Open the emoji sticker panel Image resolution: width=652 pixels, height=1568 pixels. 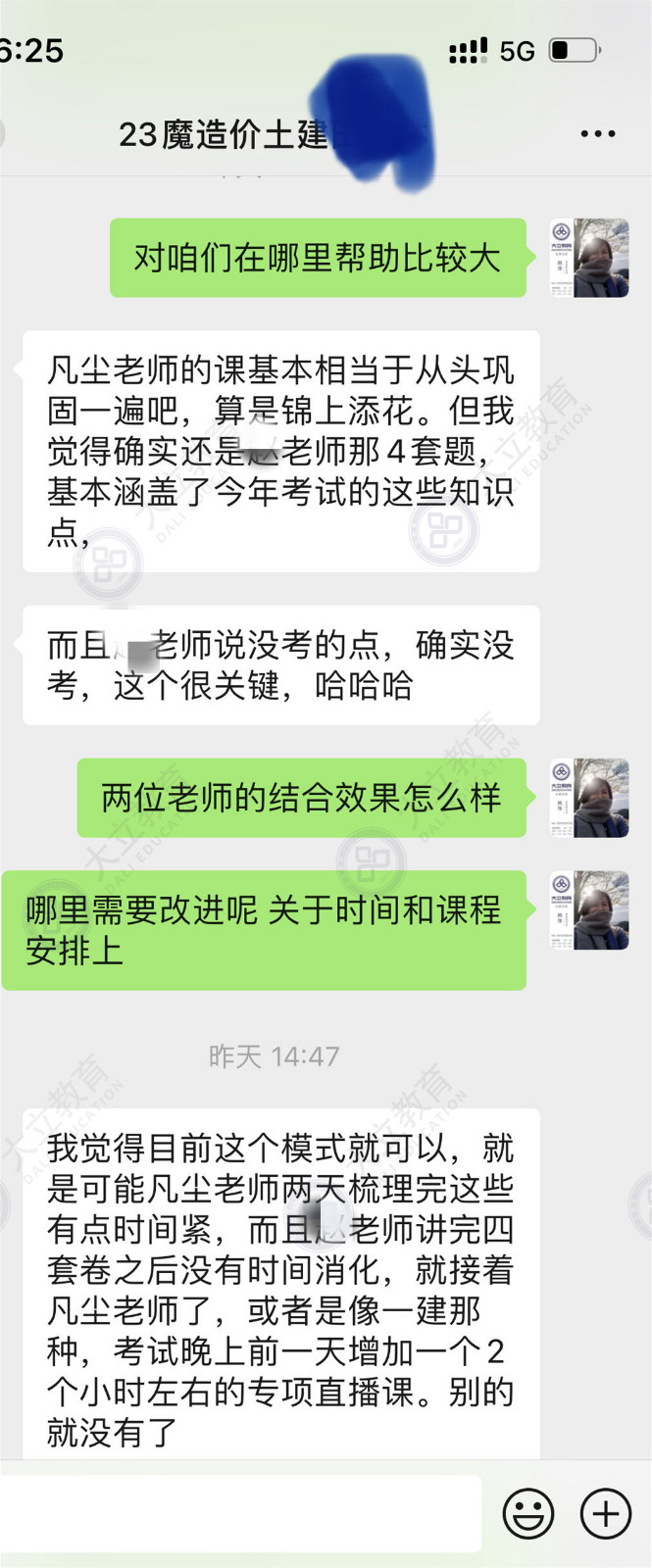[528, 1513]
